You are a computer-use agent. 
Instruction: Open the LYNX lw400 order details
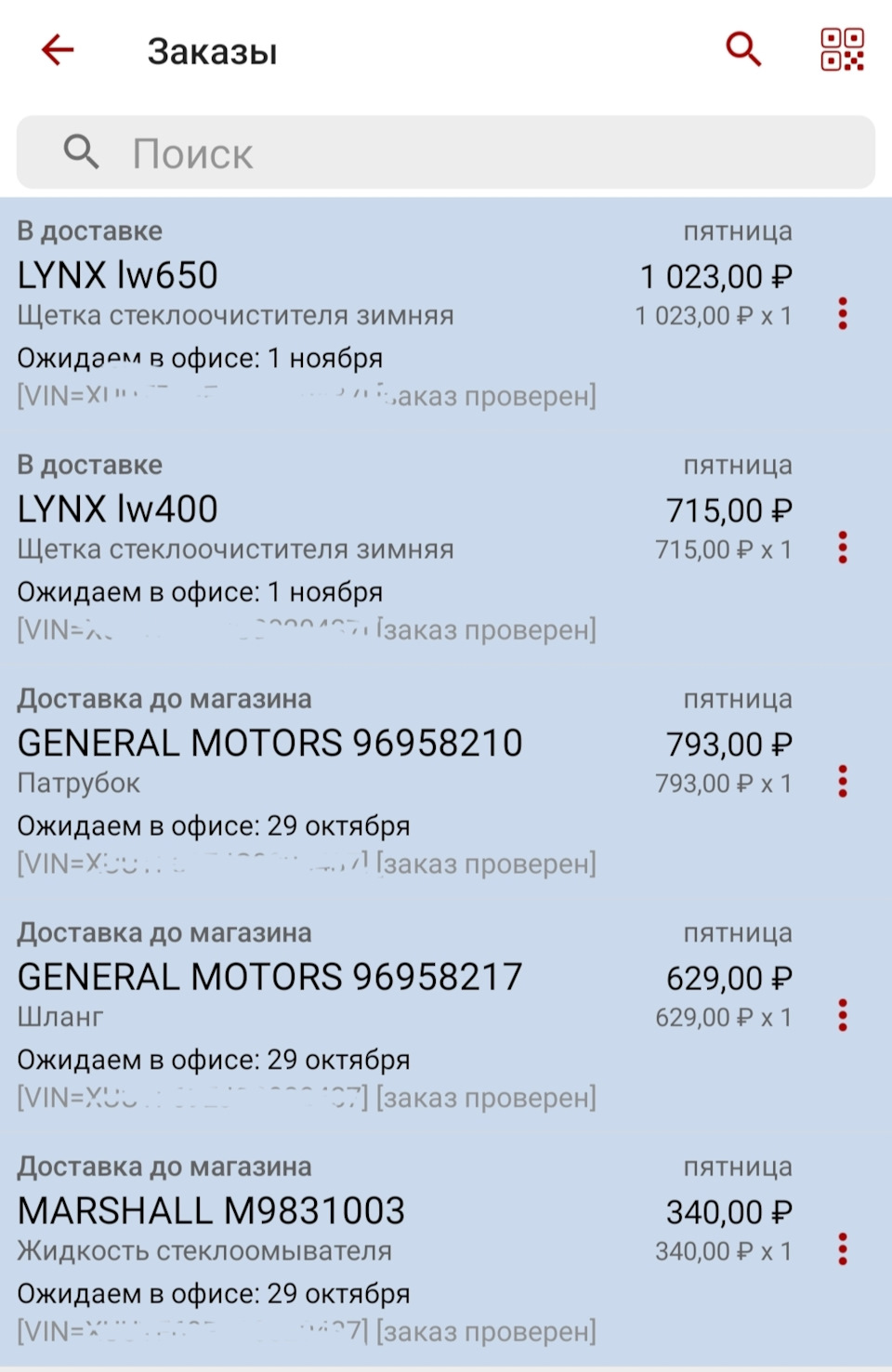pyautogui.click(x=117, y=508)
